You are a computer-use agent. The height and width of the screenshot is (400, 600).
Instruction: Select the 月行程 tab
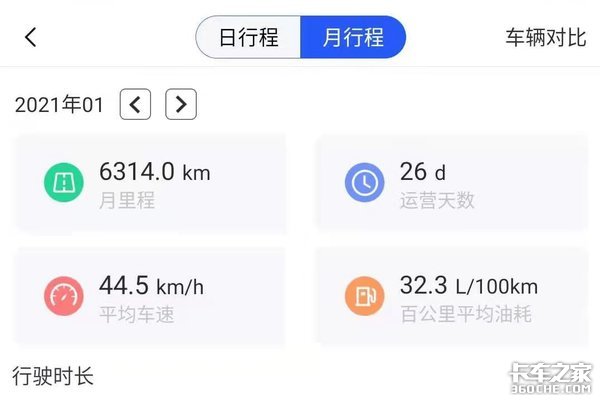(351, 38)
